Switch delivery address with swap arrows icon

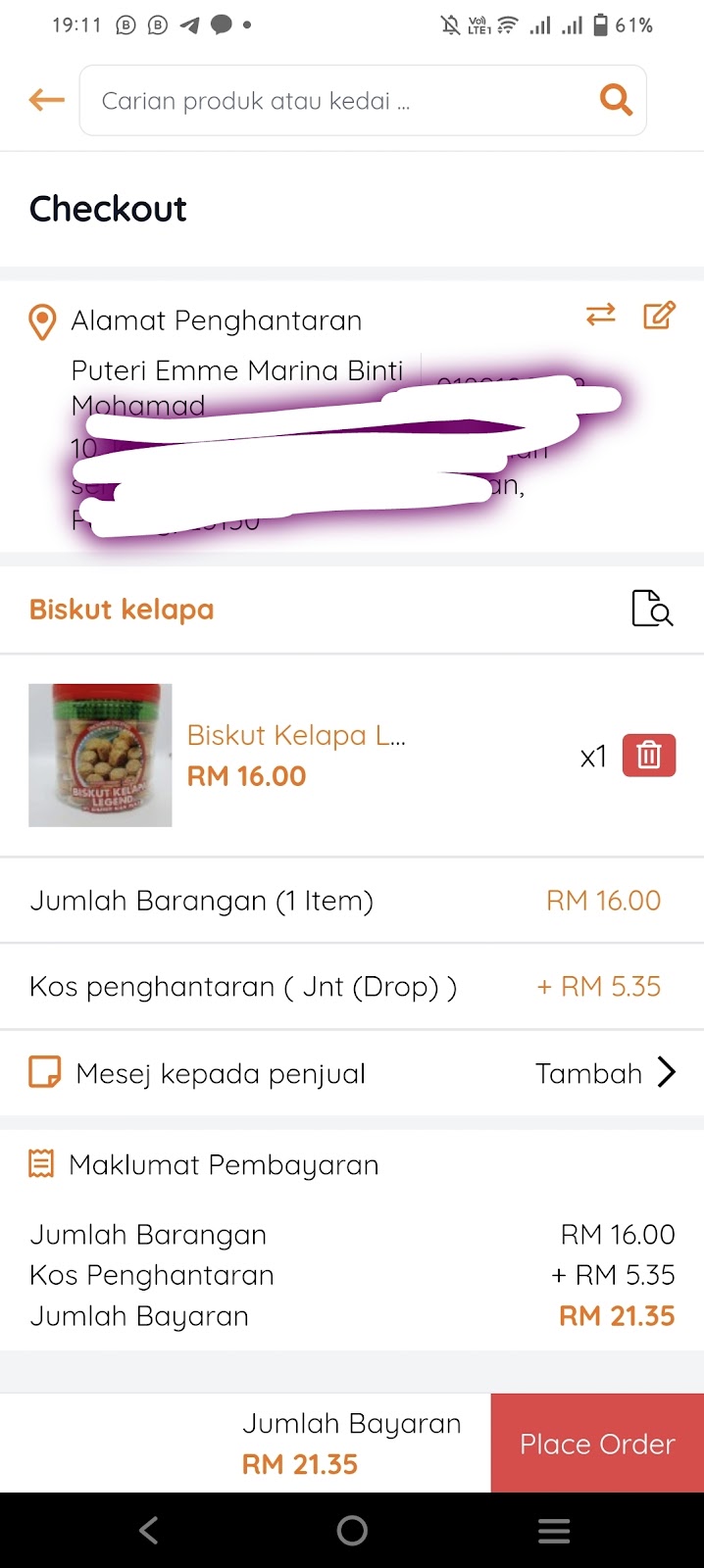[600, 315]
